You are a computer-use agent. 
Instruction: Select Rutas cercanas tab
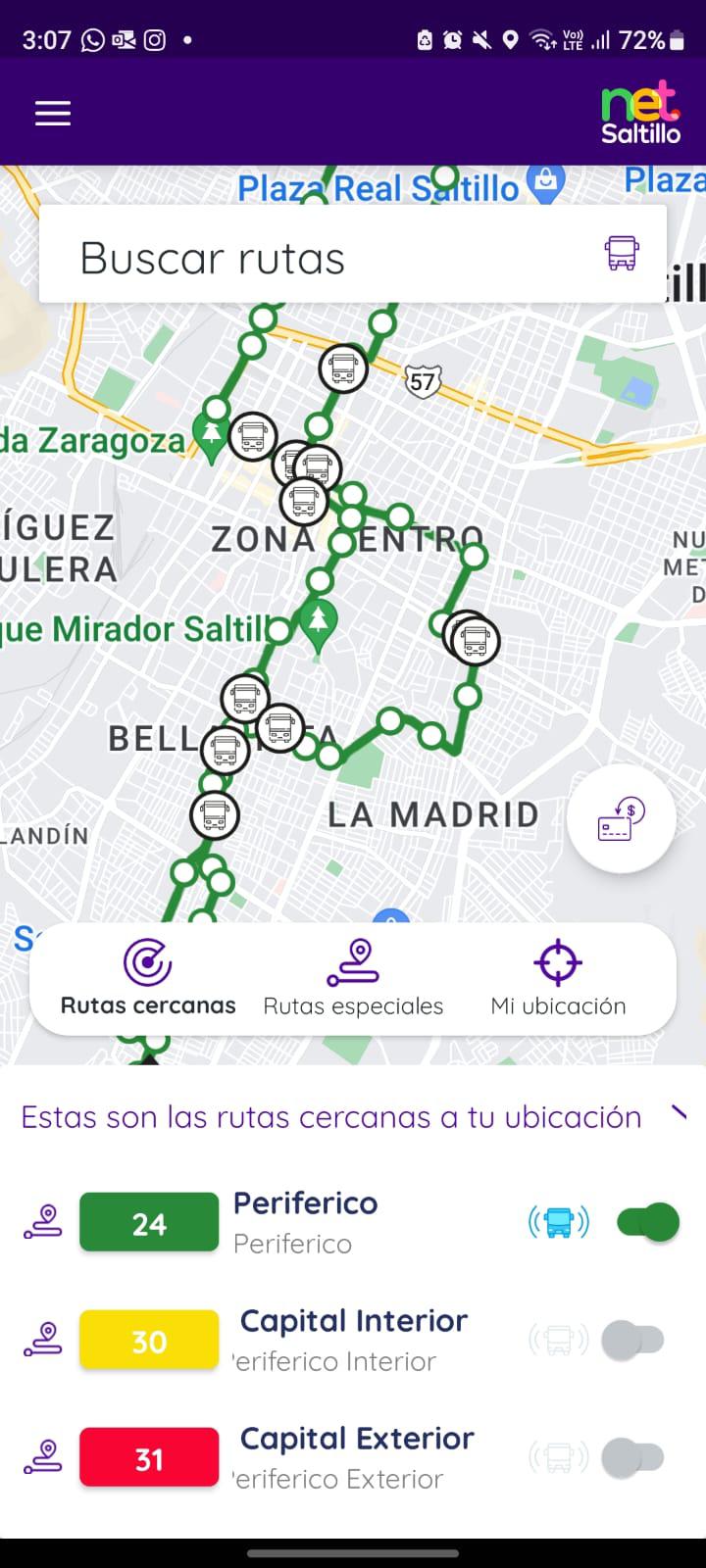point(148,978)
